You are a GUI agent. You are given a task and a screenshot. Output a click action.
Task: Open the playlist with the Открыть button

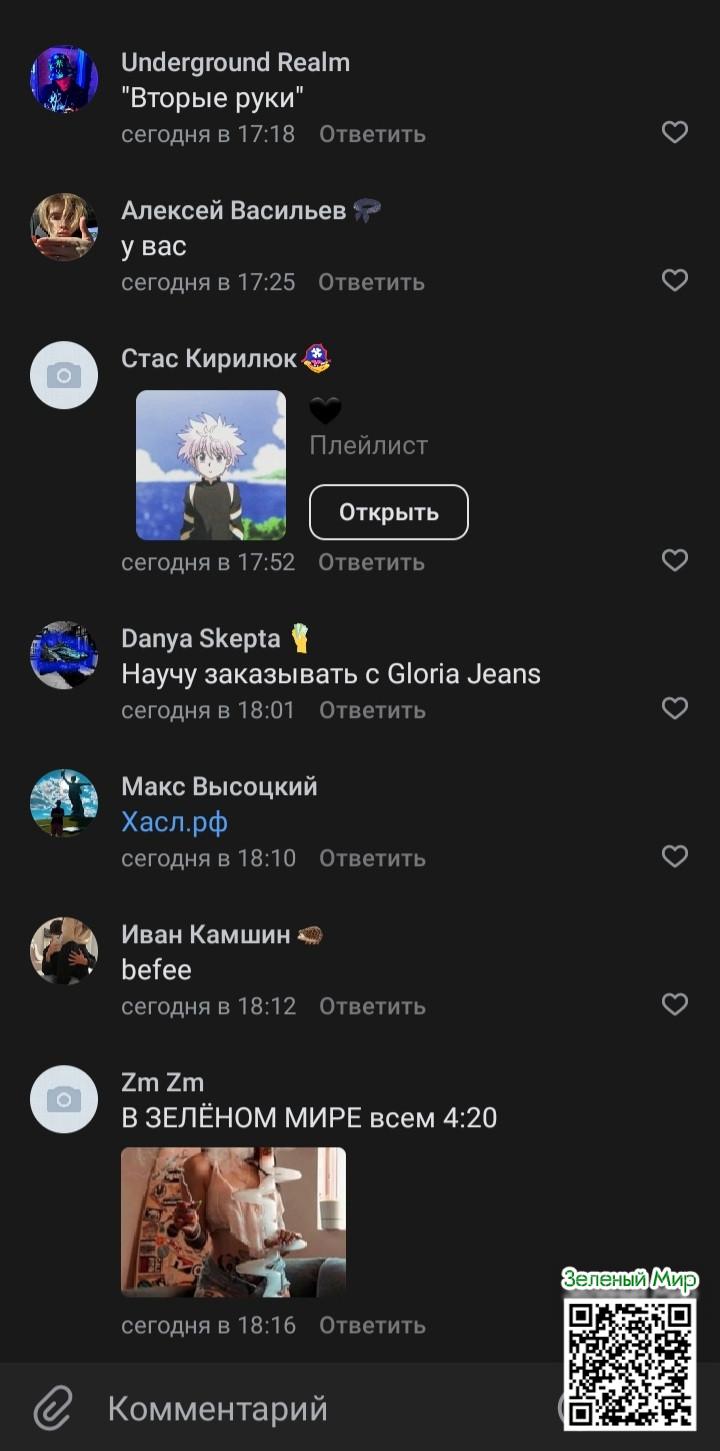[388, 512]
